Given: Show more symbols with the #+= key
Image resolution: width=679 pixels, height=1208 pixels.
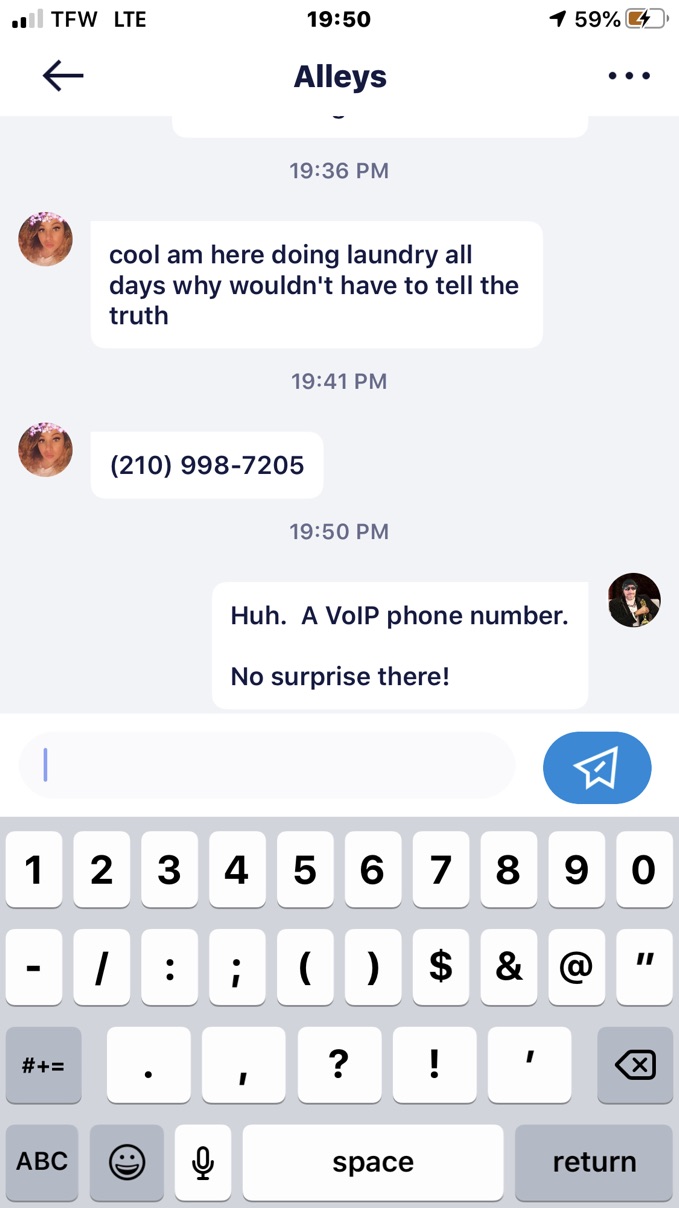Looking at the screenshot, I should 43,1065.
